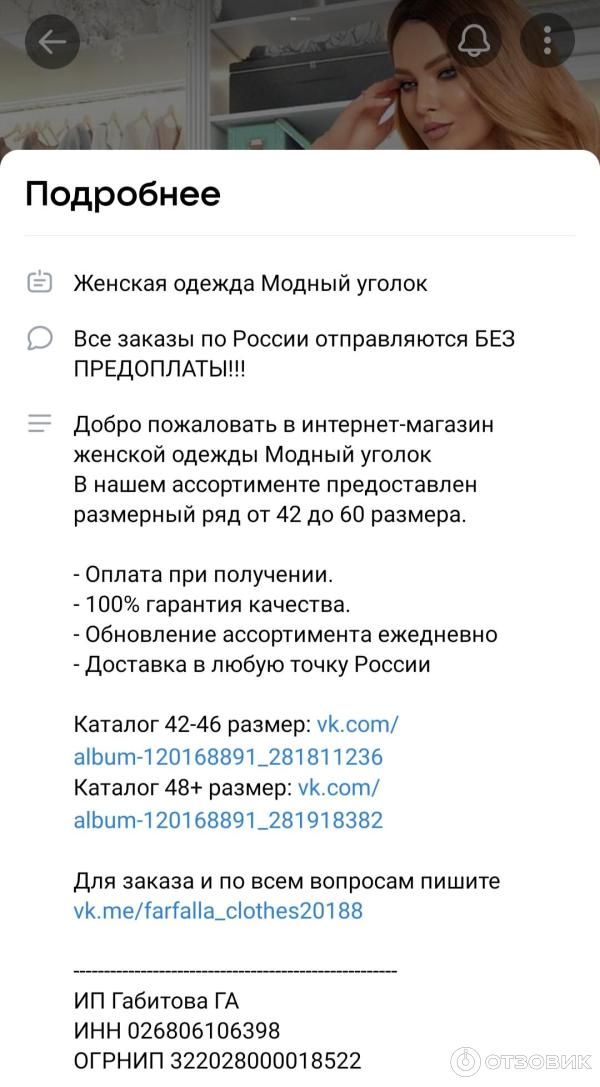Open the three-dot overflow menu
The height and width of the screenshot is (1087, 600).
tap(547, 42)
